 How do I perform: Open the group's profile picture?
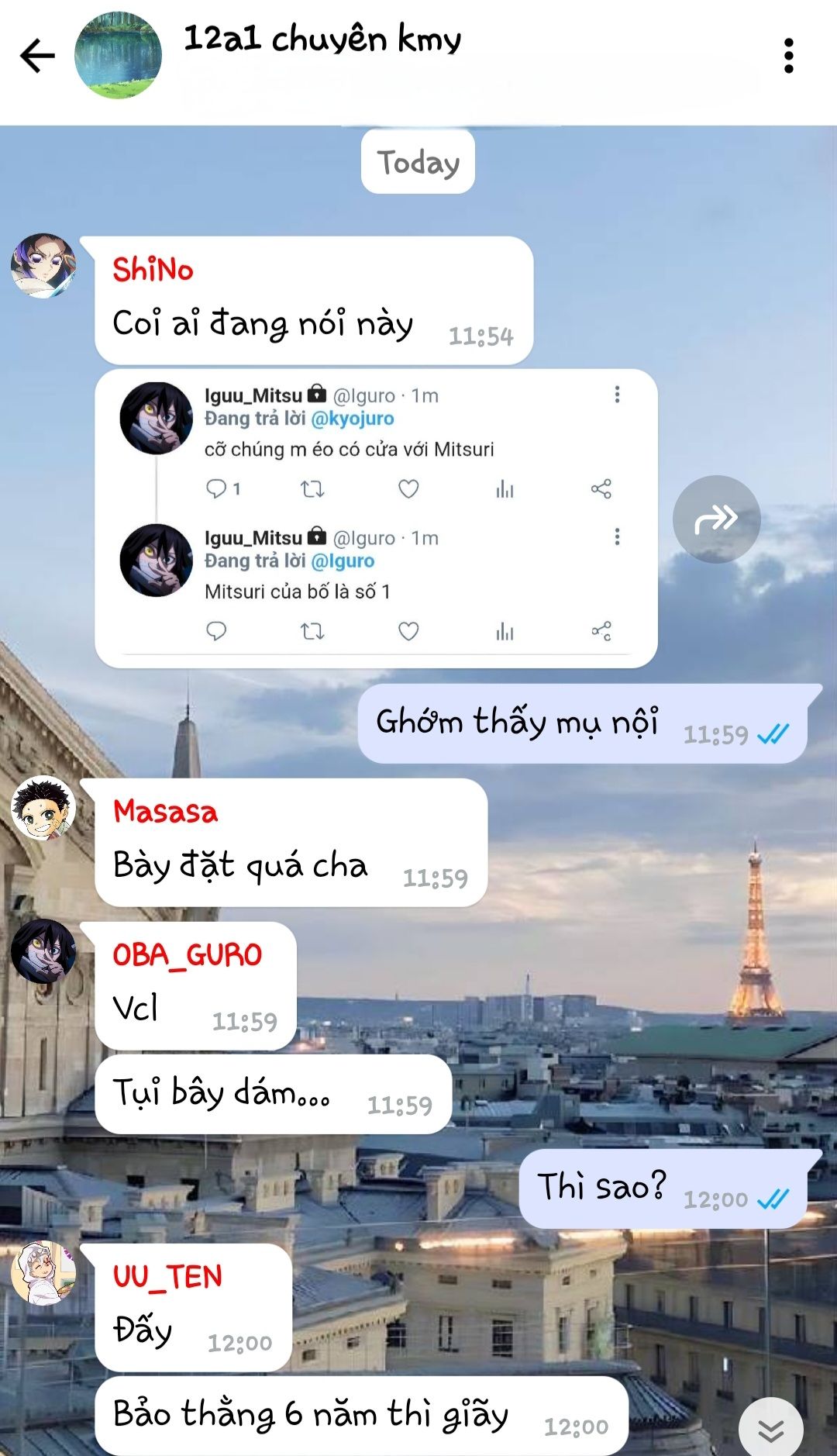pos(118,56)
